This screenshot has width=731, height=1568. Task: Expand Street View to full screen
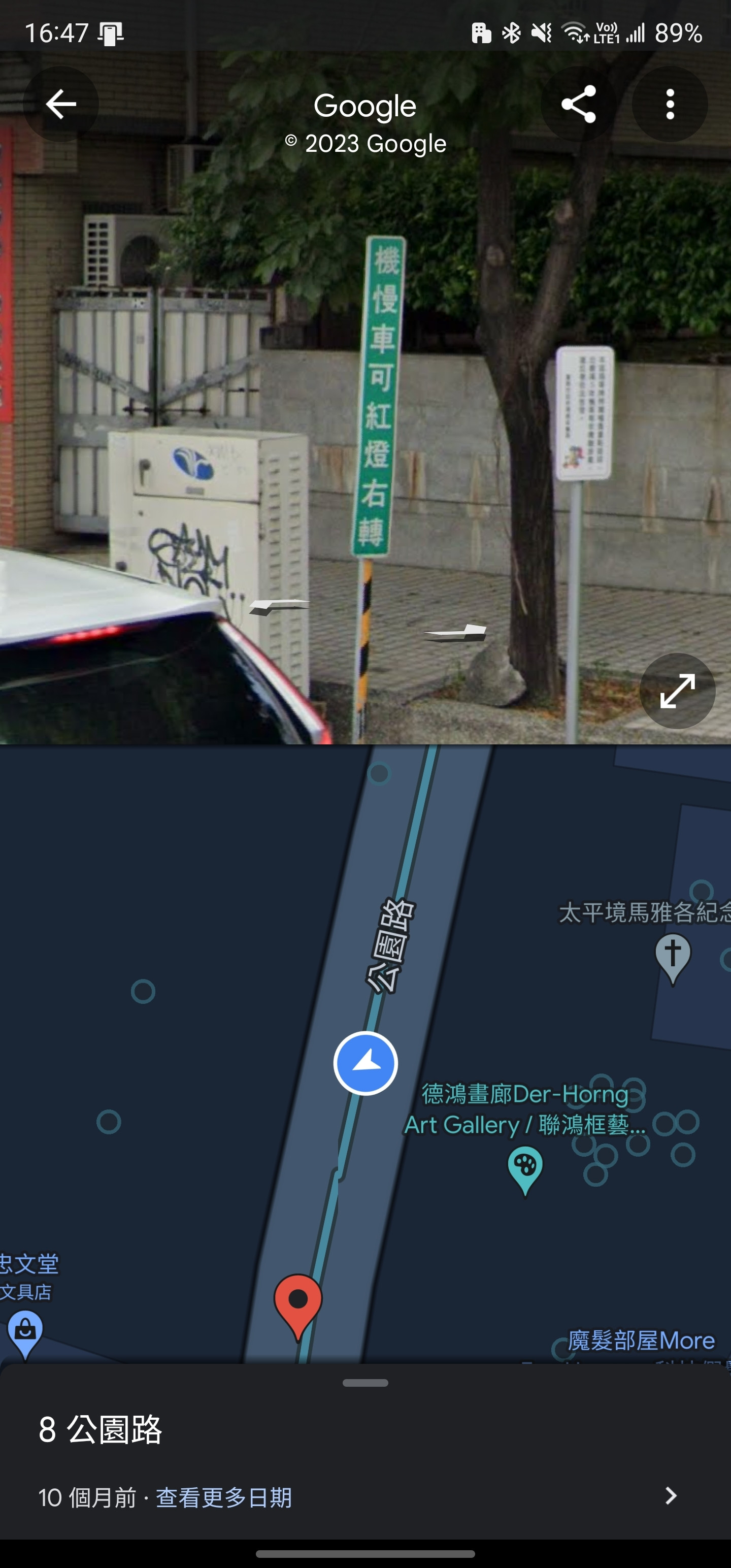pos(677,691)
